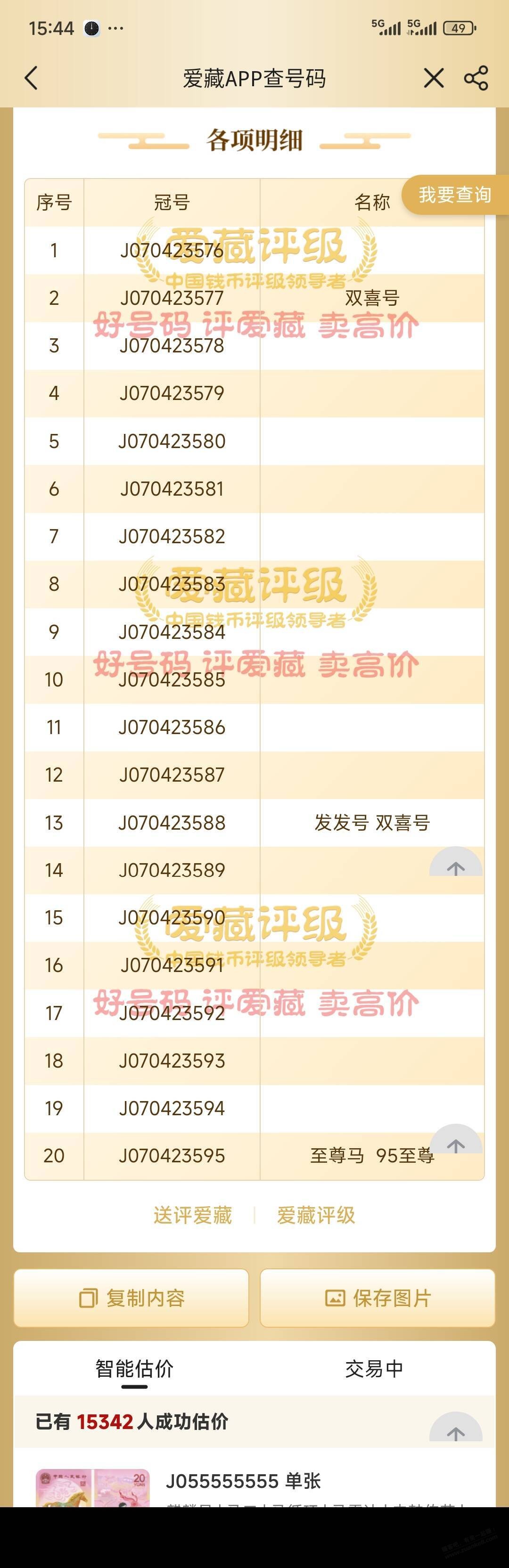This screenshot has height=1568, width=509.
Task: Switch to the 交易中 tab
Action: pyautogui.click(x=374, y=1369)
